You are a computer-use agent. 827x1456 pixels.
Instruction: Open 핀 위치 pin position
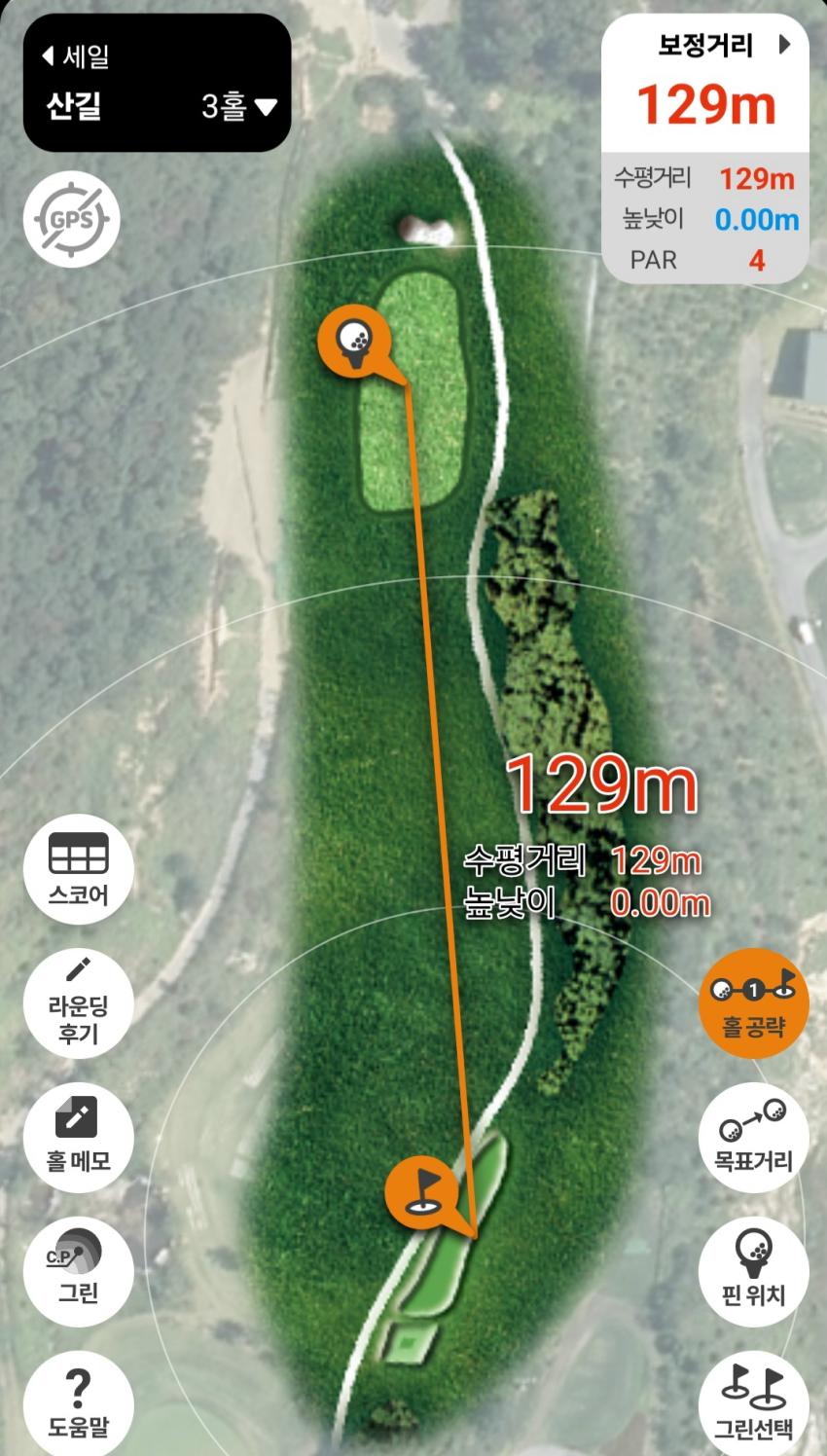point(753,1266)
